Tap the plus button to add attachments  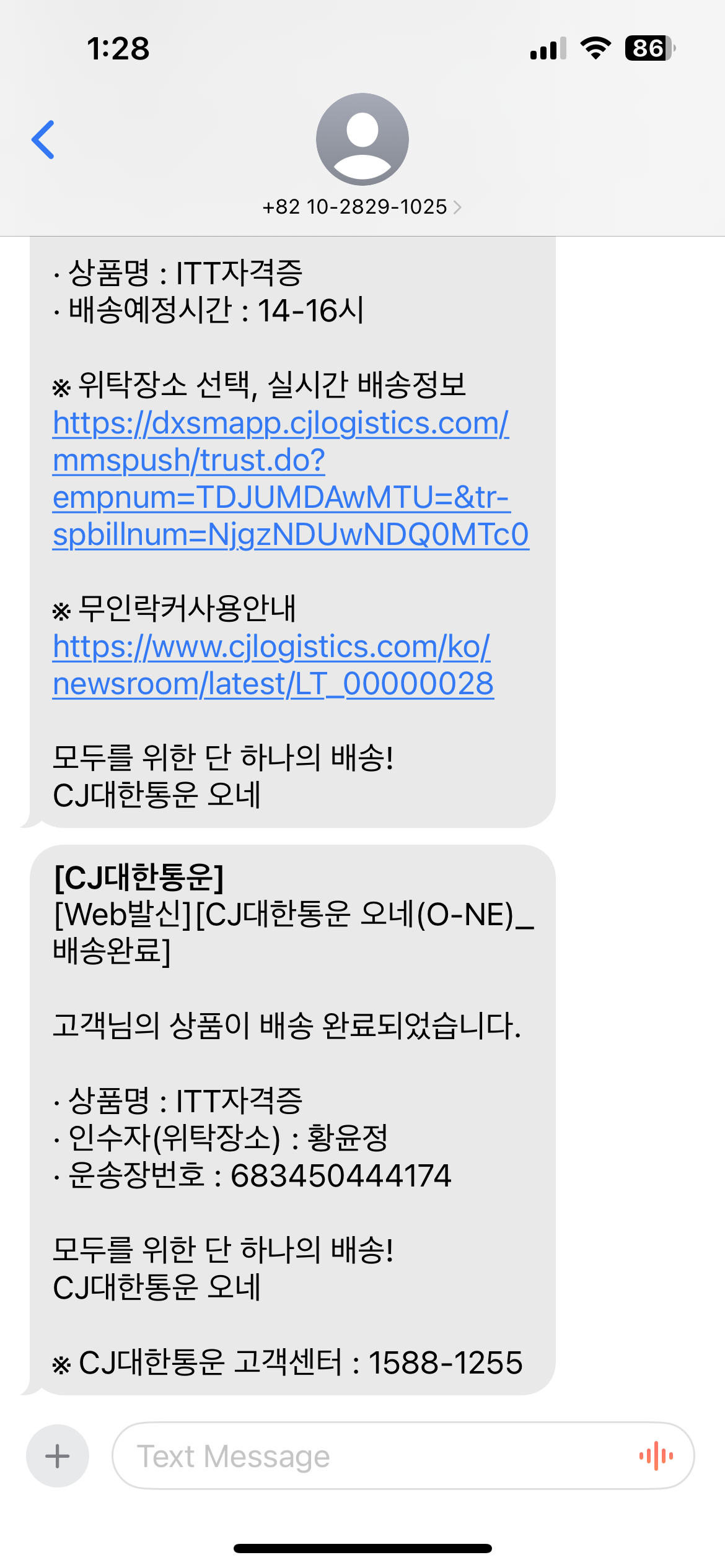click(58, 1456)
